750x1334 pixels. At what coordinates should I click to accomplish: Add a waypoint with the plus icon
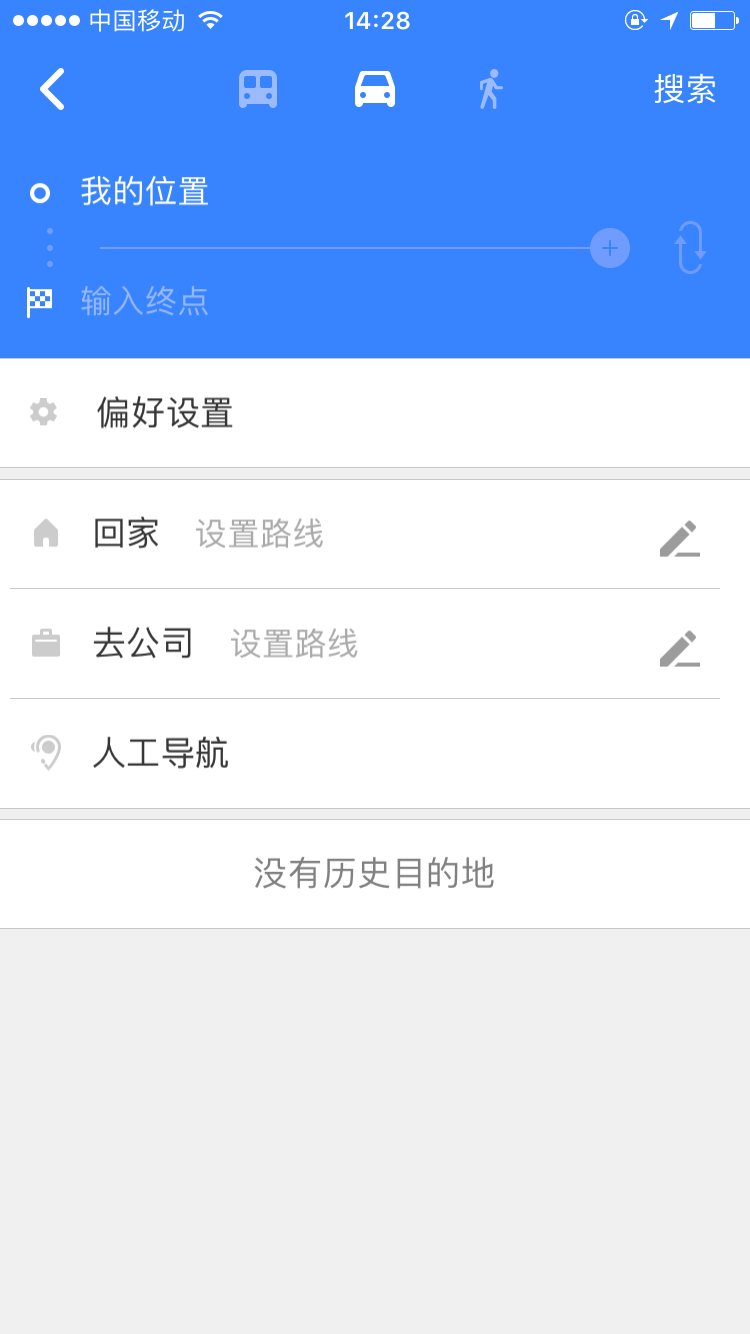pos(610,248)
